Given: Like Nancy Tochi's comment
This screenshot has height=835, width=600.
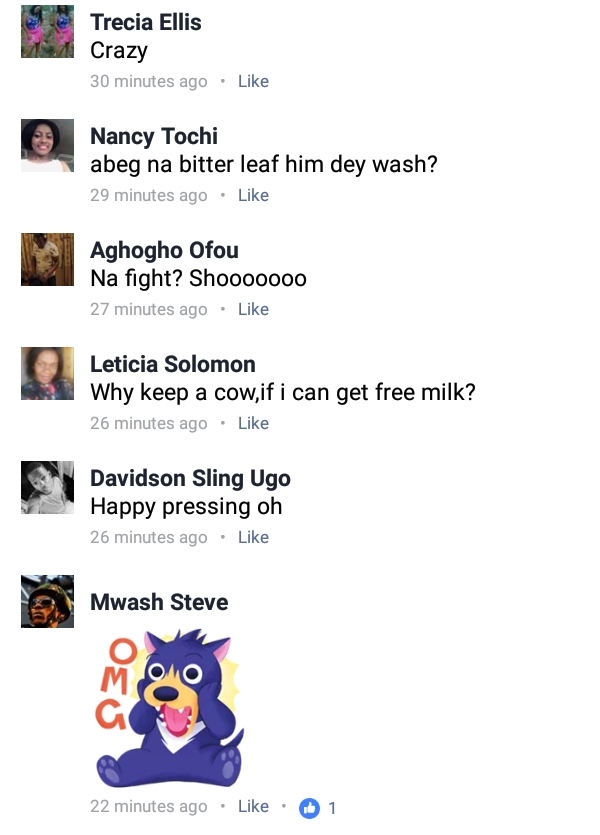Looking at the screenshot, I should [253, 195].
